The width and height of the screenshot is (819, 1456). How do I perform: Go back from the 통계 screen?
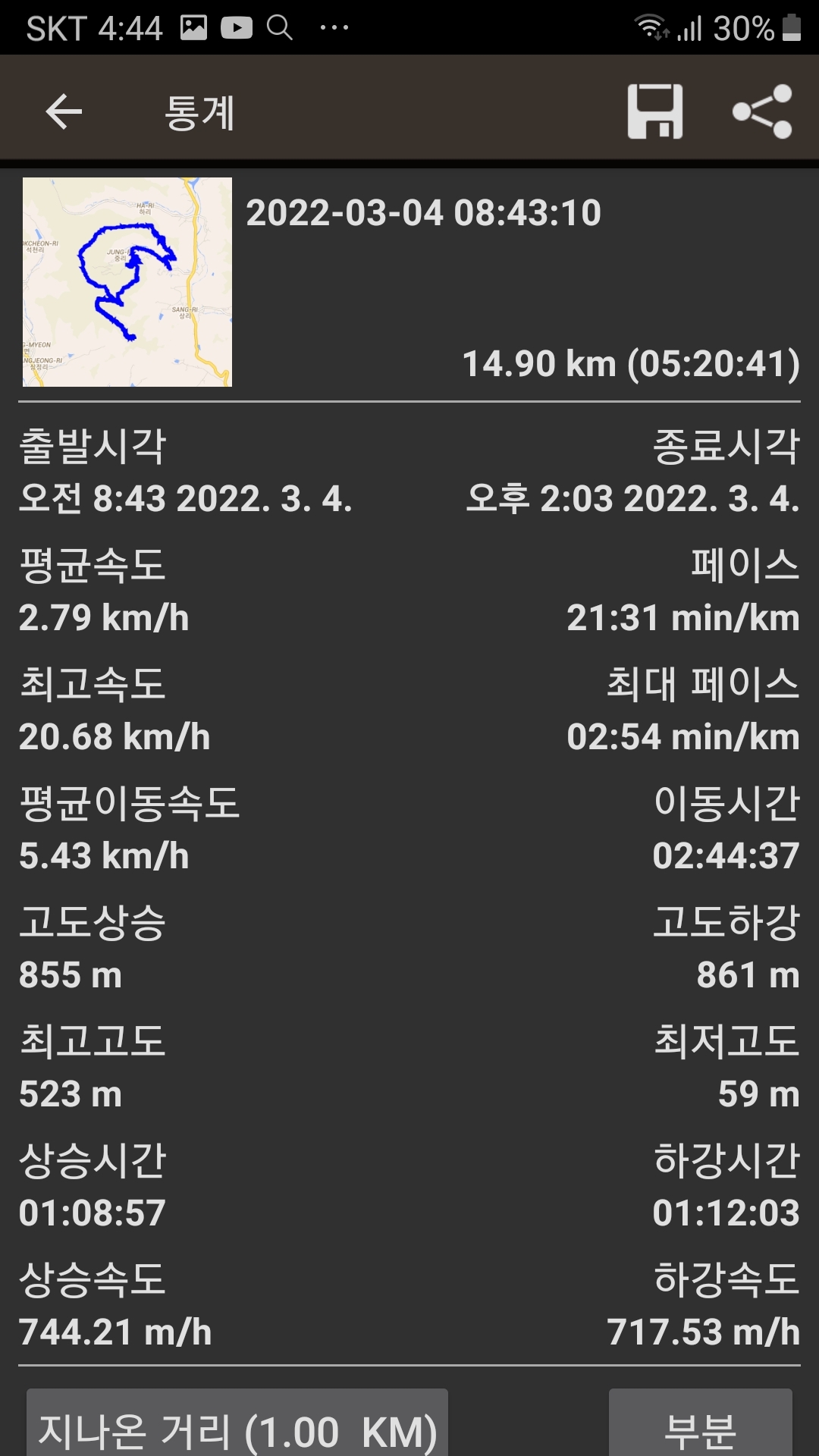pos(64,112)
